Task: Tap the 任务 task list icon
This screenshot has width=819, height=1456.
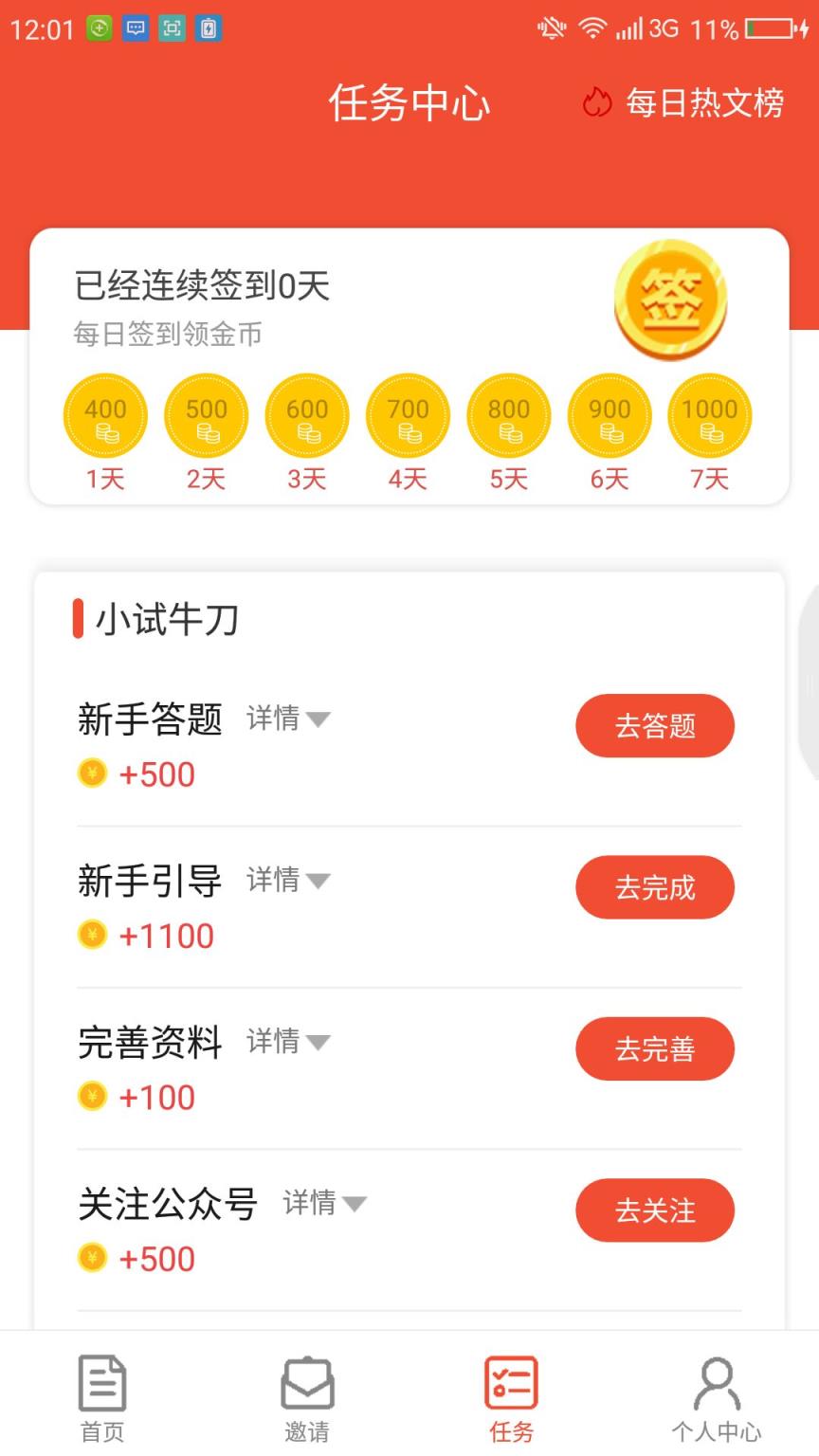Action: click(511, 1388)
